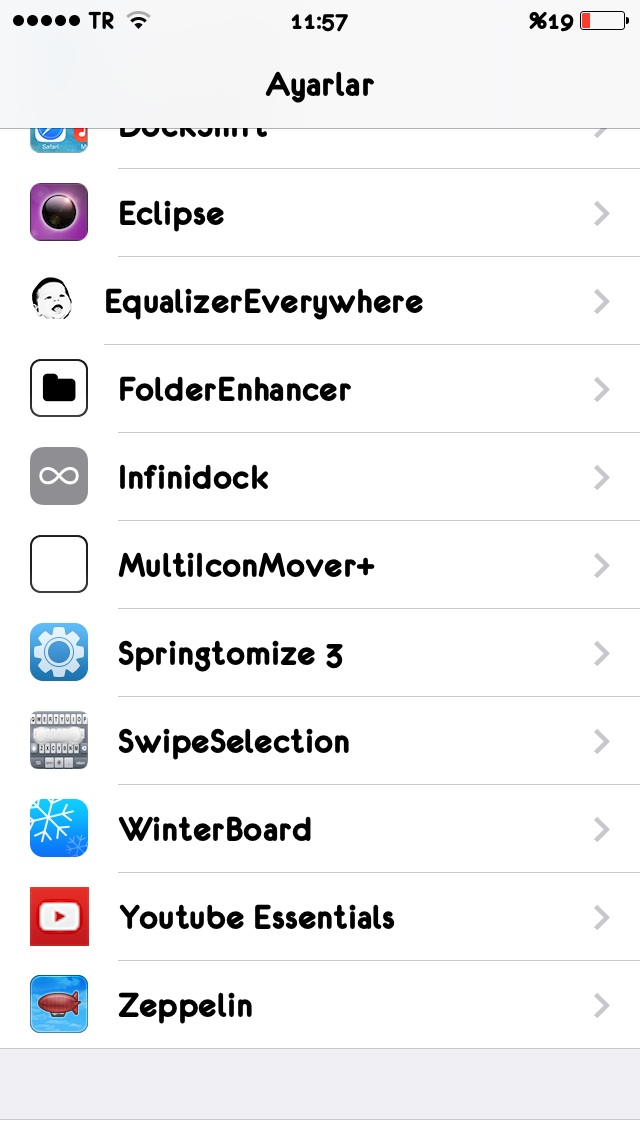Open Youtube Essentials settings

(320, 916)
